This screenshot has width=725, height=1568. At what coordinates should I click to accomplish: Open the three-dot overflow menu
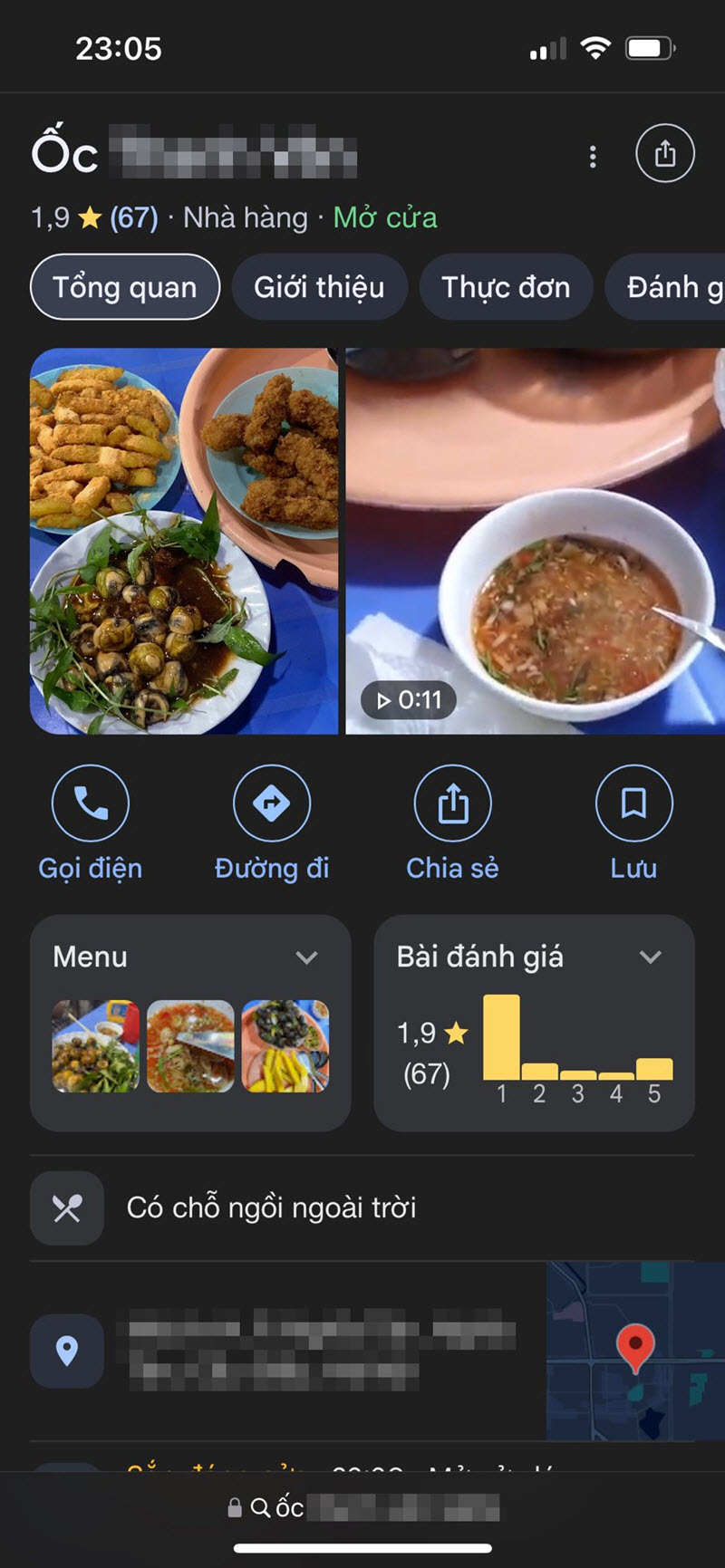(592, 156)
